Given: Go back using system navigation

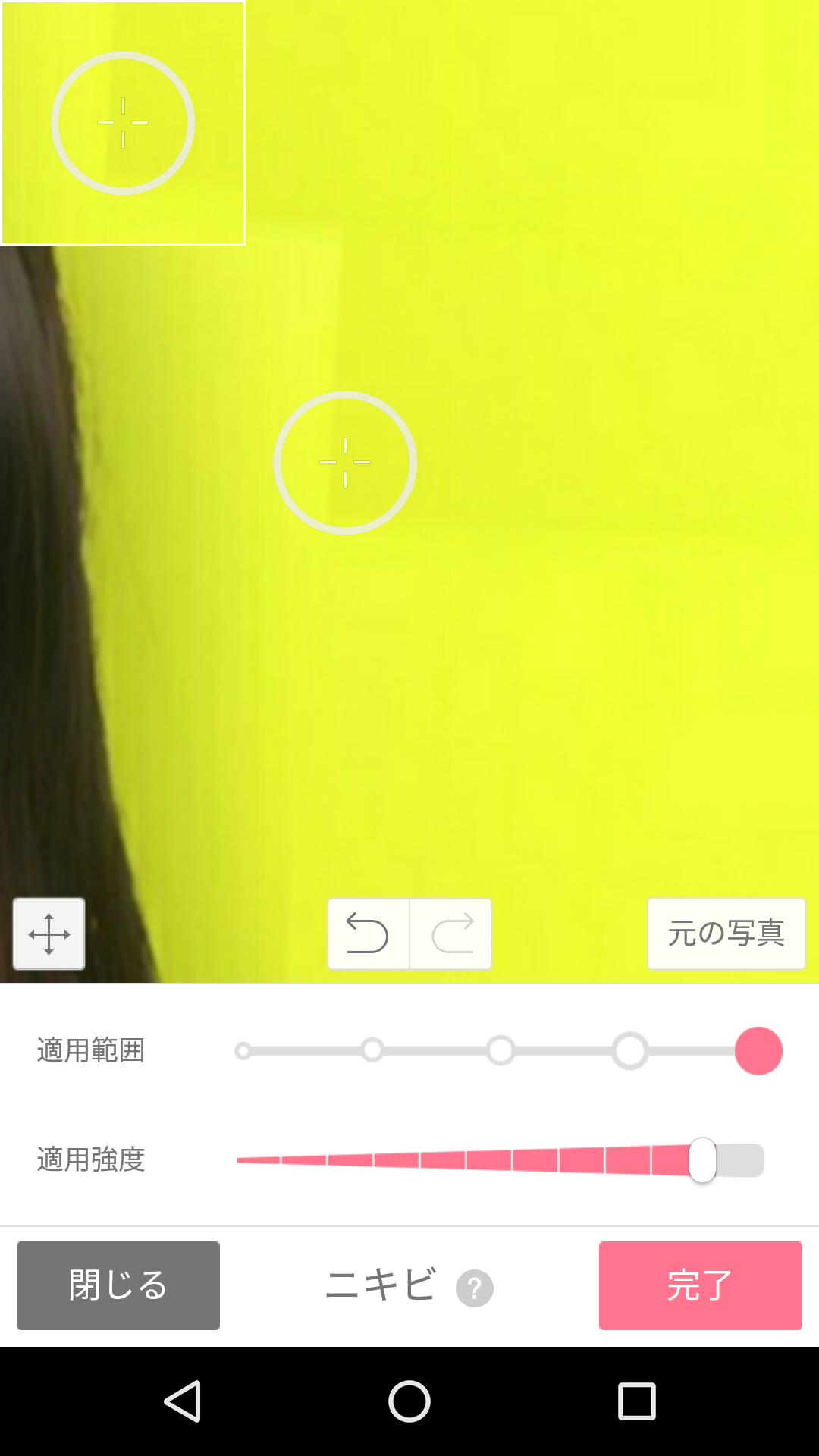Looking at the screenshot, I should tap(183, 1401).
